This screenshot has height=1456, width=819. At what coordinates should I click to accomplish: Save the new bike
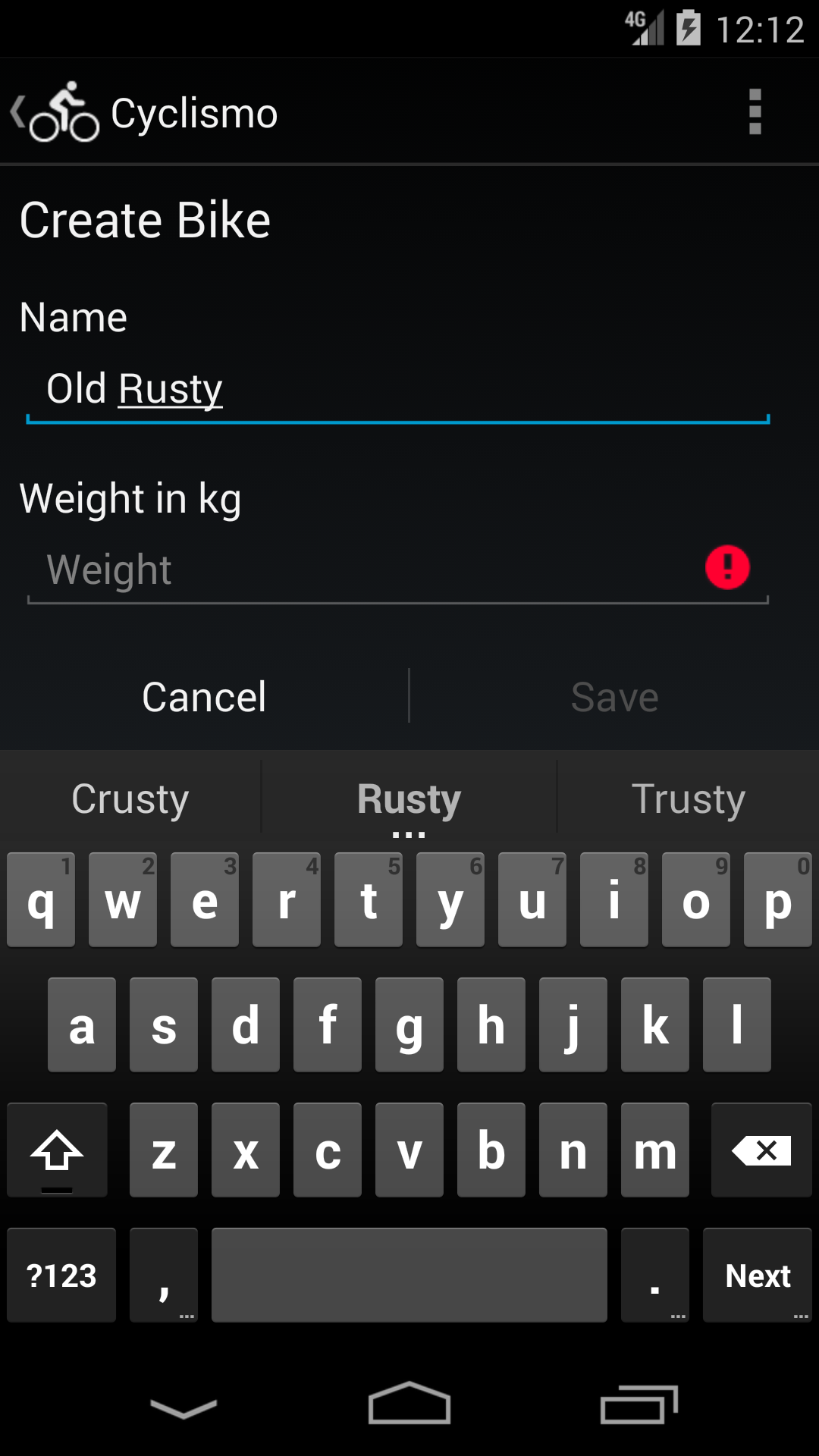tap(614, 697)
